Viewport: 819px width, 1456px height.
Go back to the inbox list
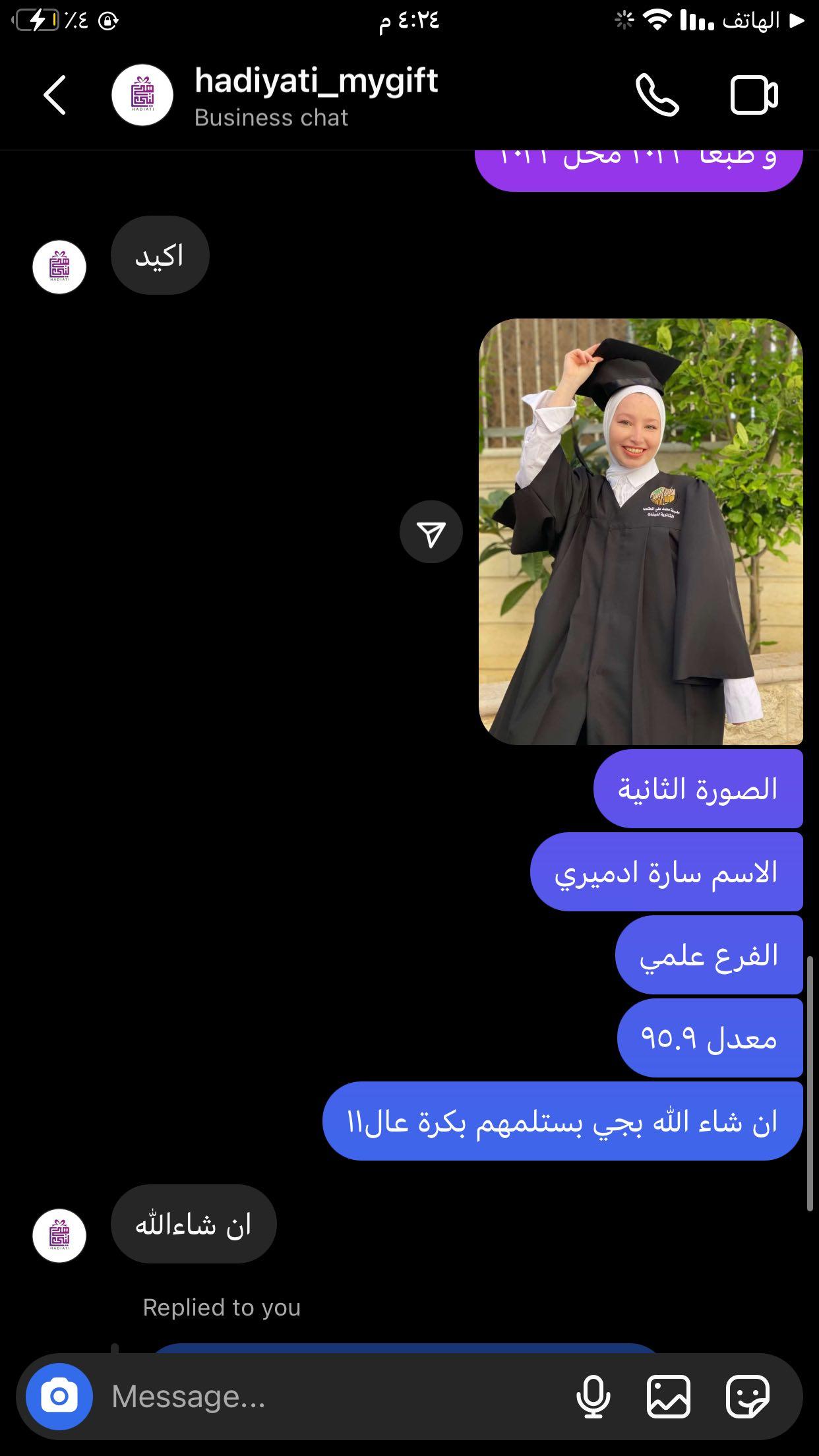(55, 96)
